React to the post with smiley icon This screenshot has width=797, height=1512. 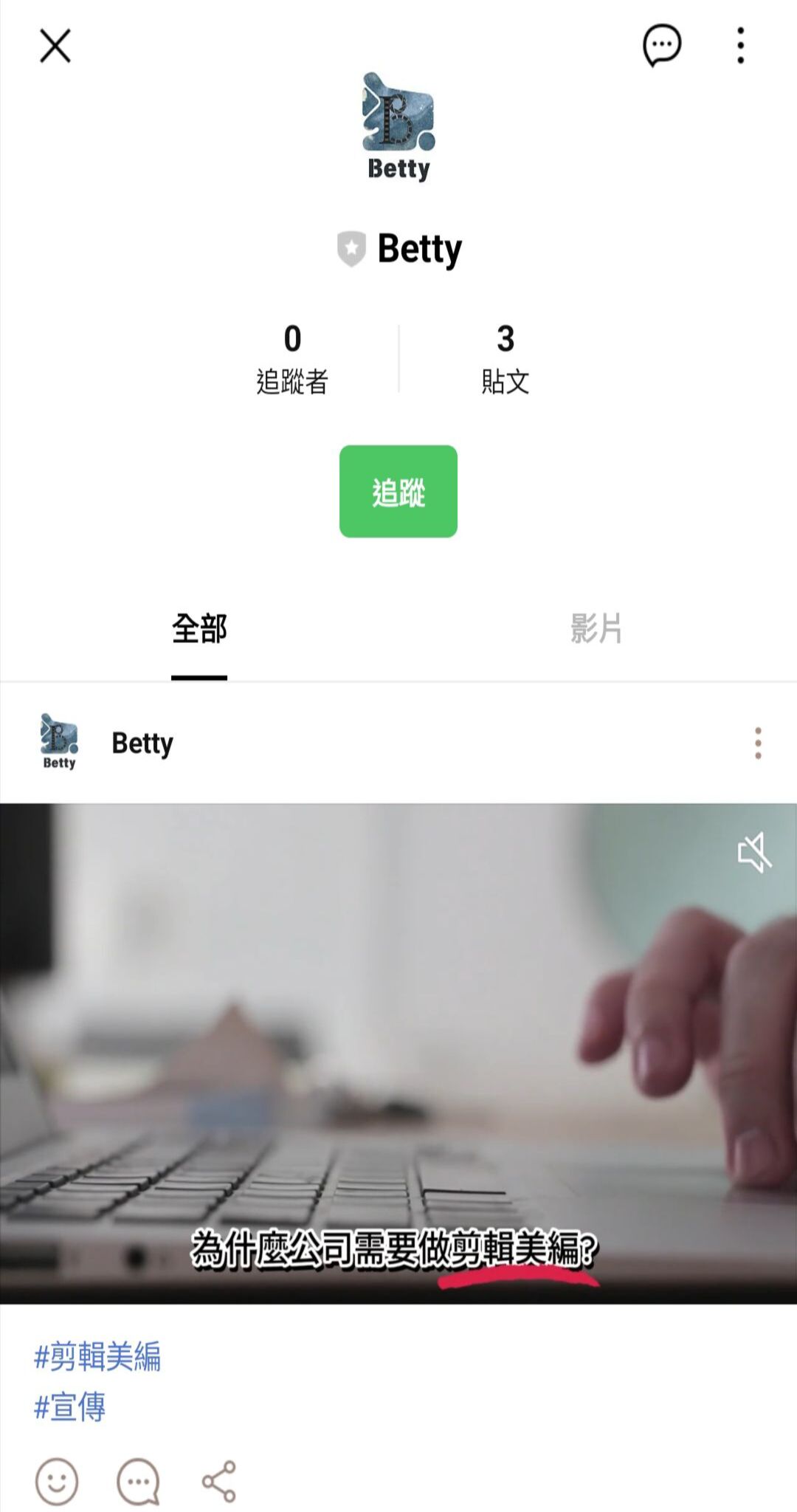coord(57,1481)
